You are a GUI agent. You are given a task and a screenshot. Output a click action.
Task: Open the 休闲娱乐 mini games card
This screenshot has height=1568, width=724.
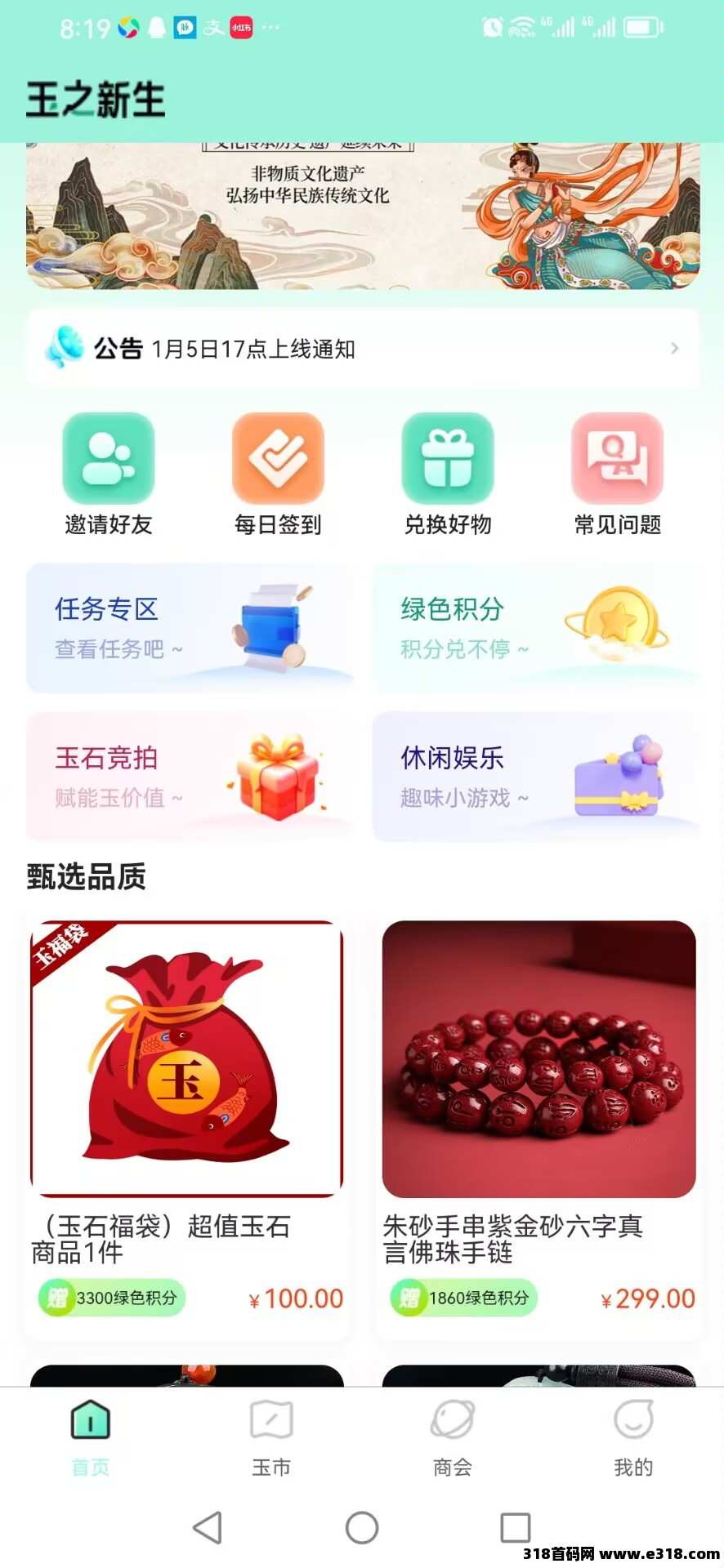click(x=535, y=777)
